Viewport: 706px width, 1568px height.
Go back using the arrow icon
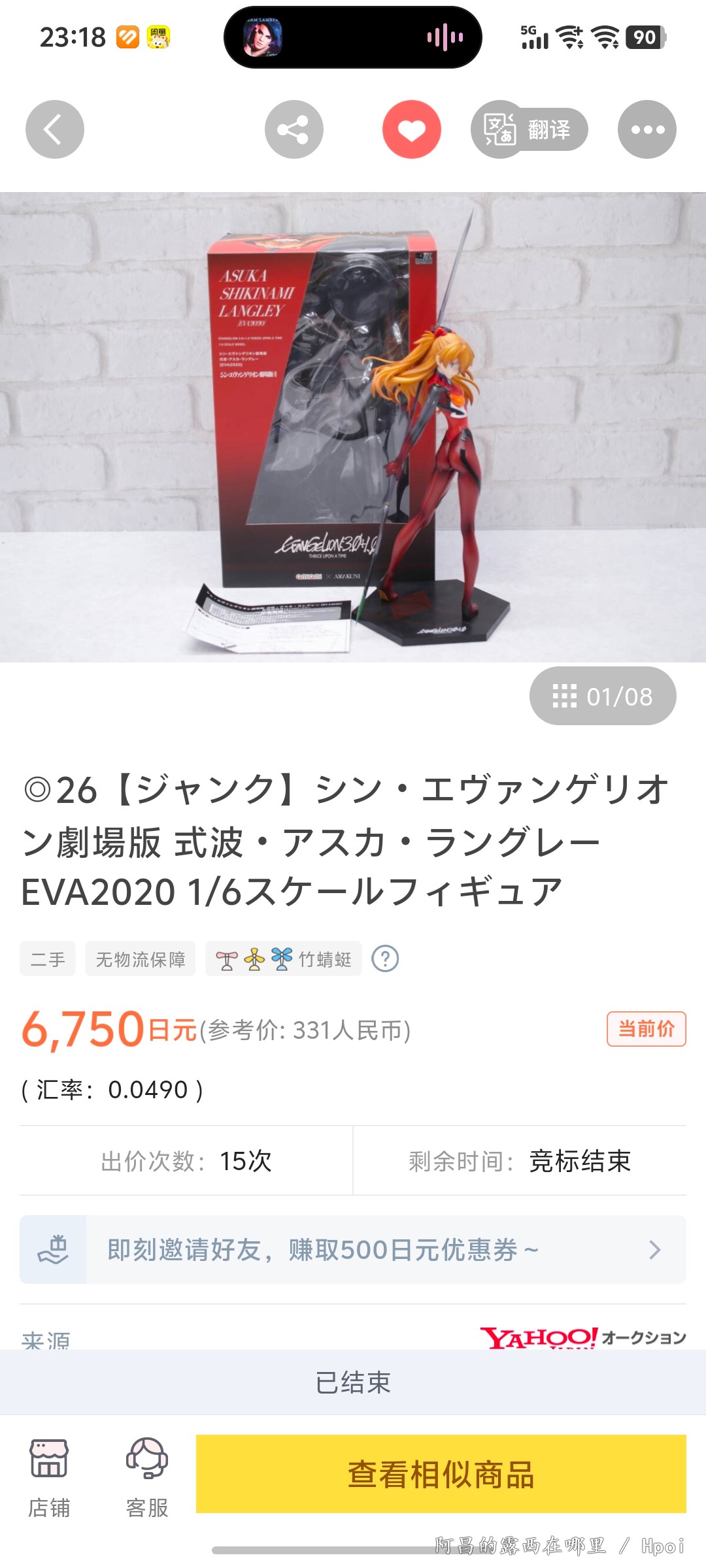55,129
